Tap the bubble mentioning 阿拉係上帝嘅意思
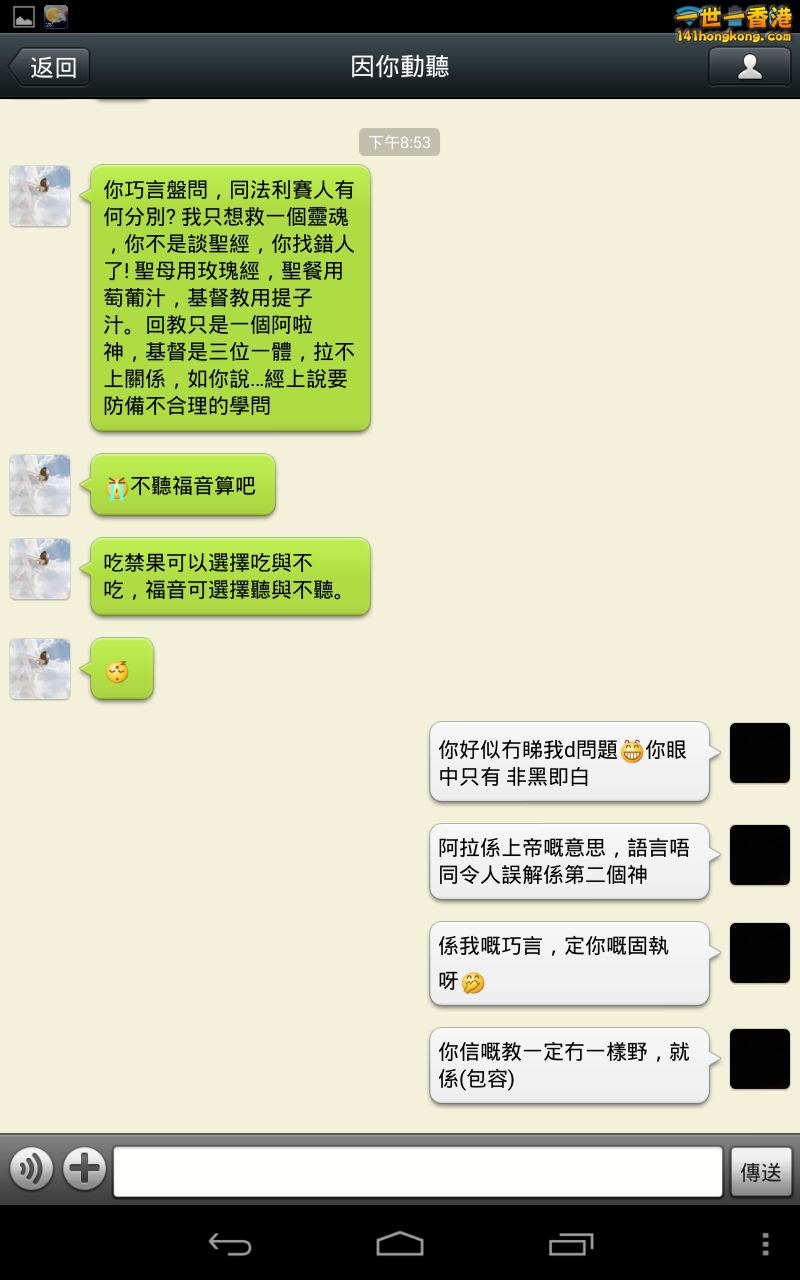The width and height of the screenshot is (800, 1280). point(570,861)
